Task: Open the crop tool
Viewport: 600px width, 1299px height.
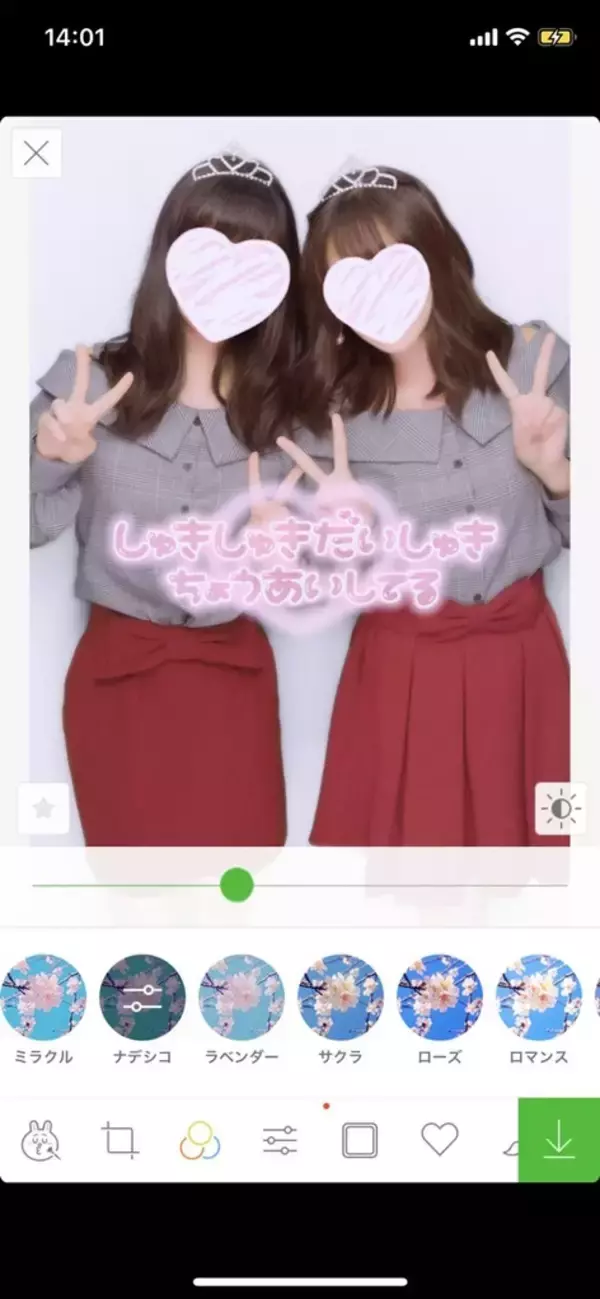Action: [120, 1140]
